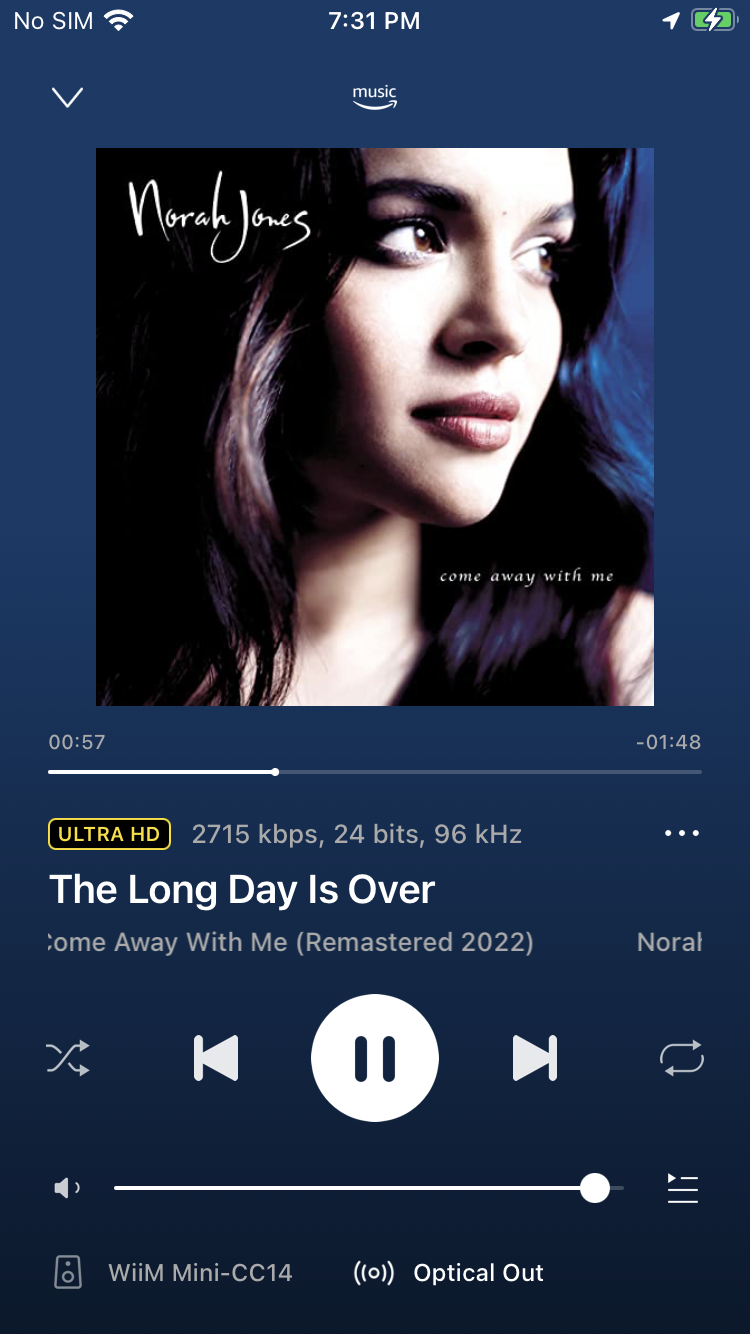750x1334 pixels.
Task: Toggle repeat mode
Action: tap(682, 1058)
